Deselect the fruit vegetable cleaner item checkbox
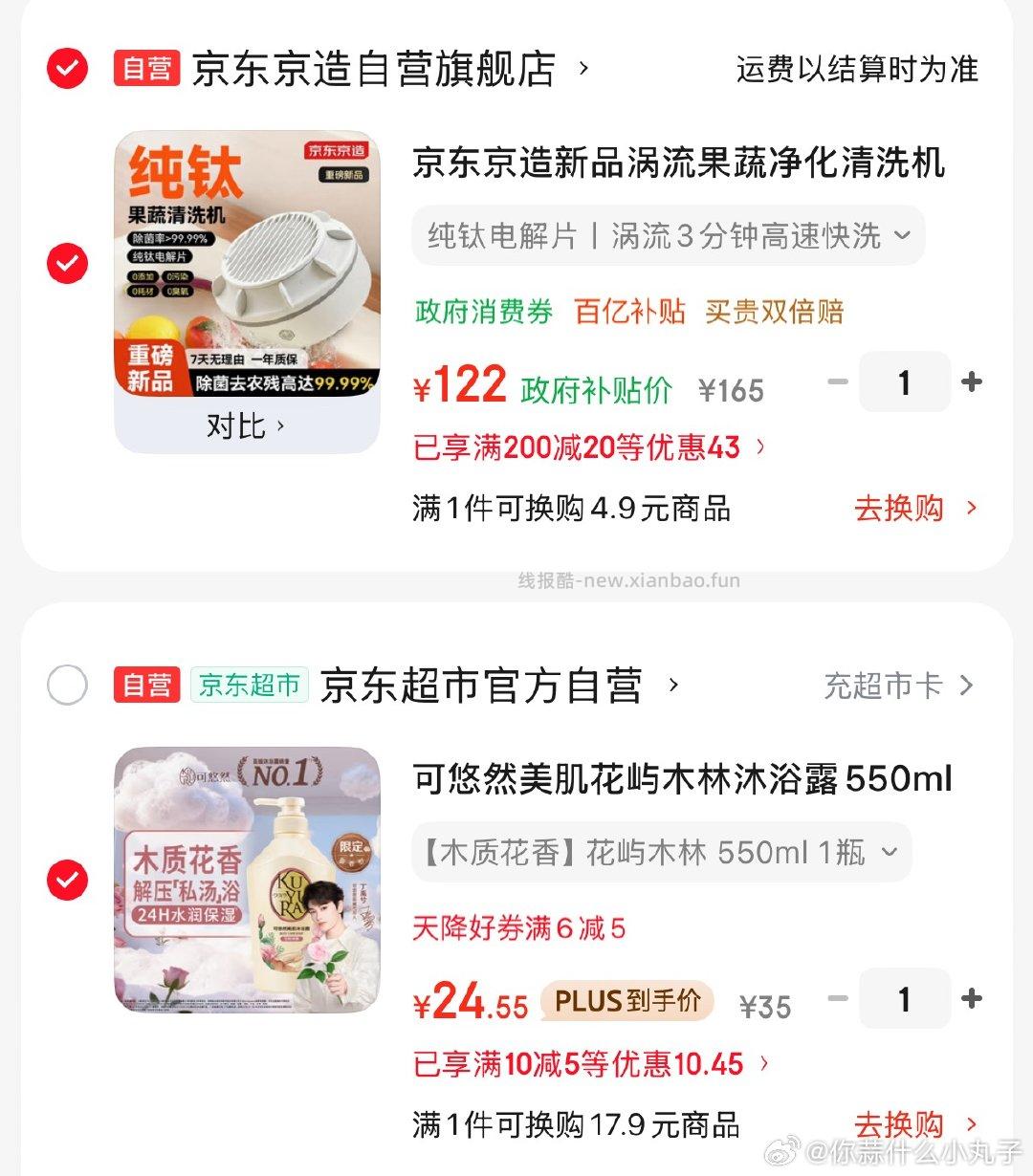Image resolution: width=1033 pixels, height=1176 pixels. point(67,258)
